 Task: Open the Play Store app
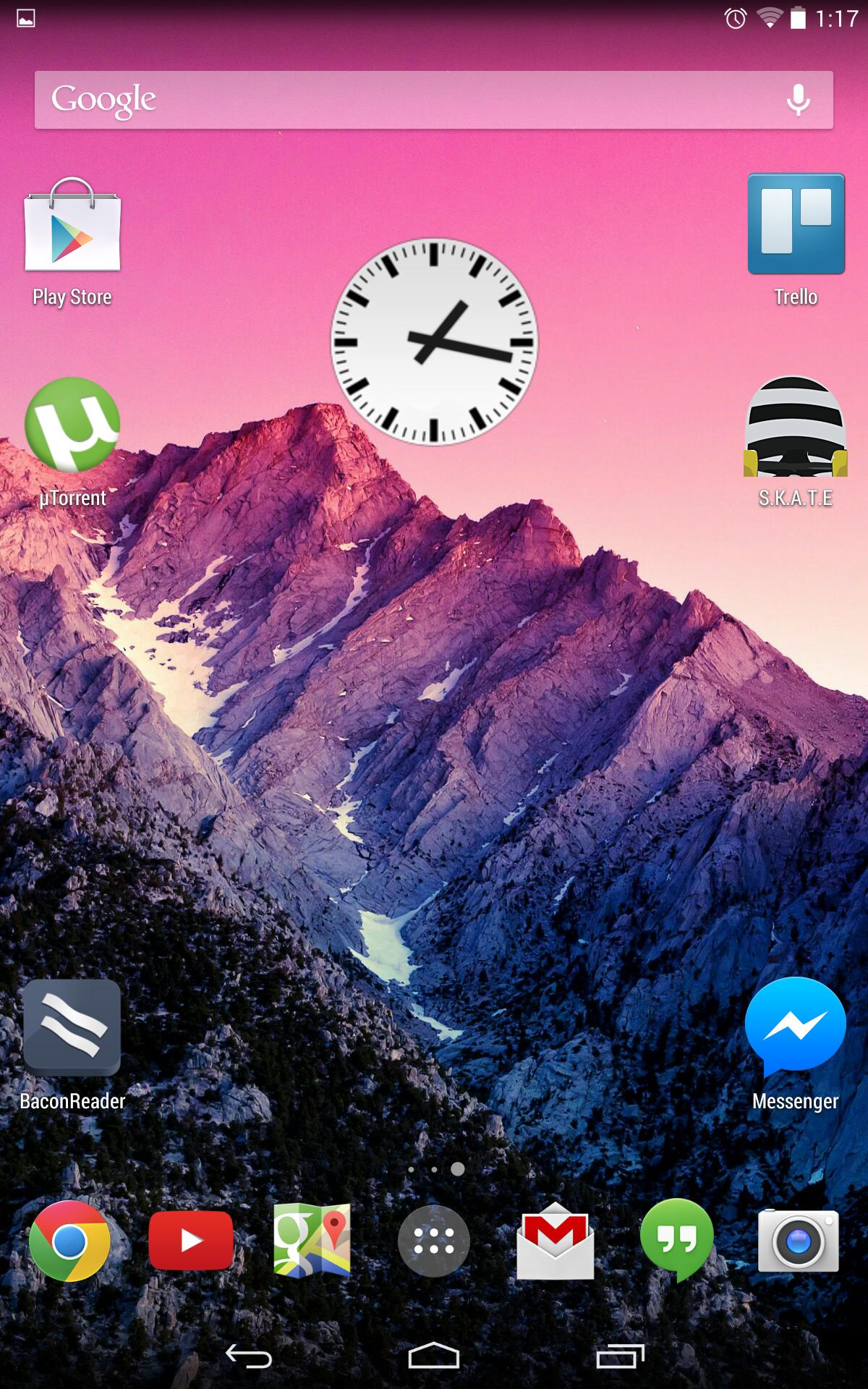coord(72,231)
